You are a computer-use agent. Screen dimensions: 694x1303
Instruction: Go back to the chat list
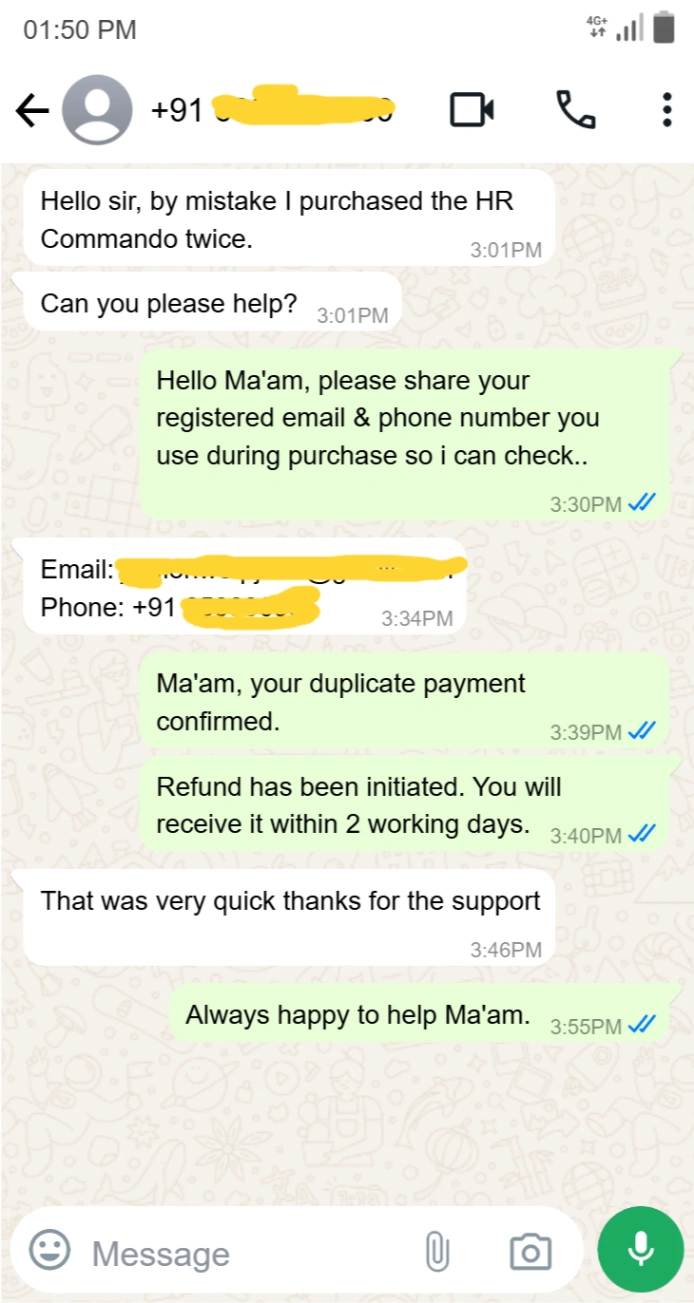[x=32, y=111]
